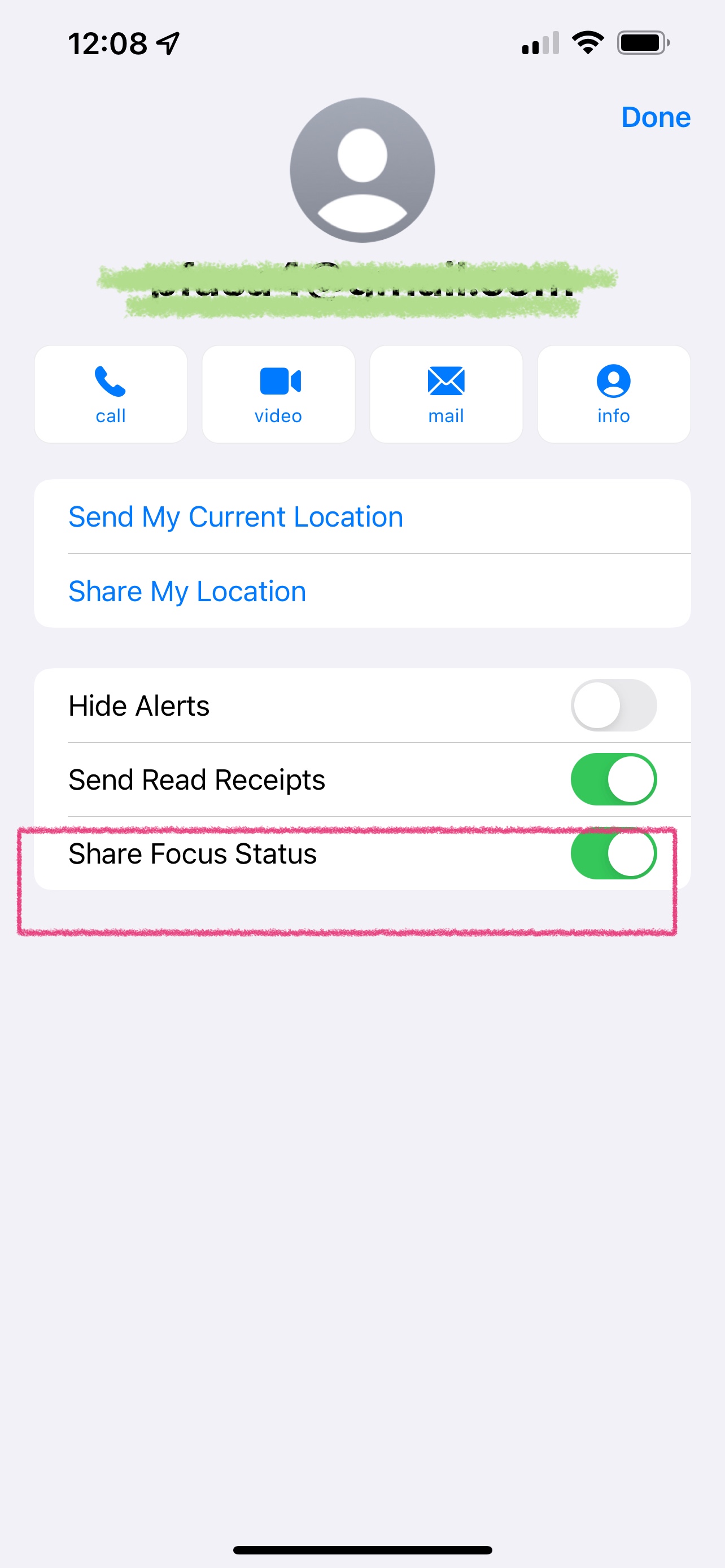Turn on Hide Alerts
Image resolution: width=725 pixels, height=1568 pixels.
pyautogui.click(x=613, y=706)
